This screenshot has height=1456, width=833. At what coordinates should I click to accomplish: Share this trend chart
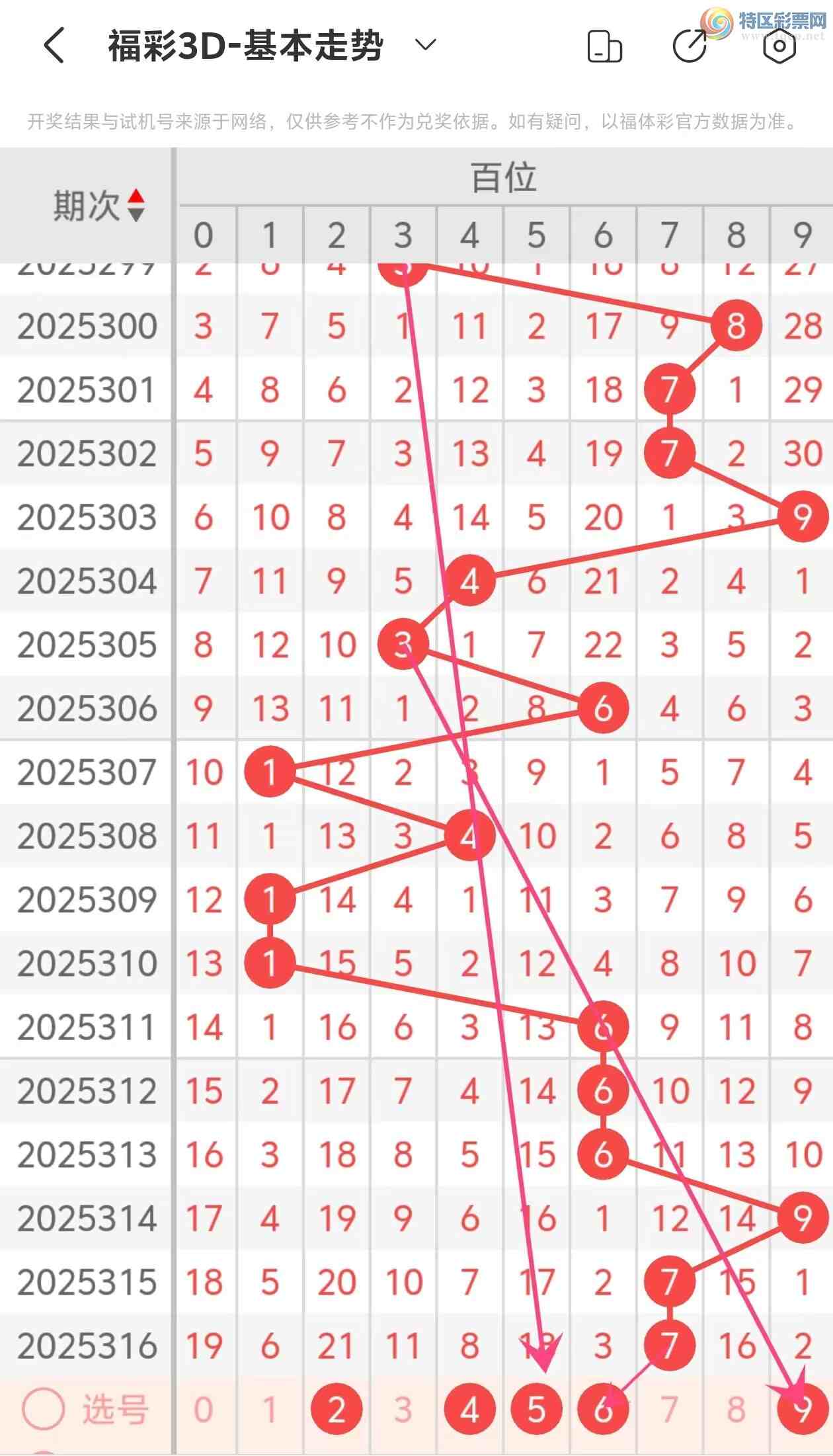[690, 46]
